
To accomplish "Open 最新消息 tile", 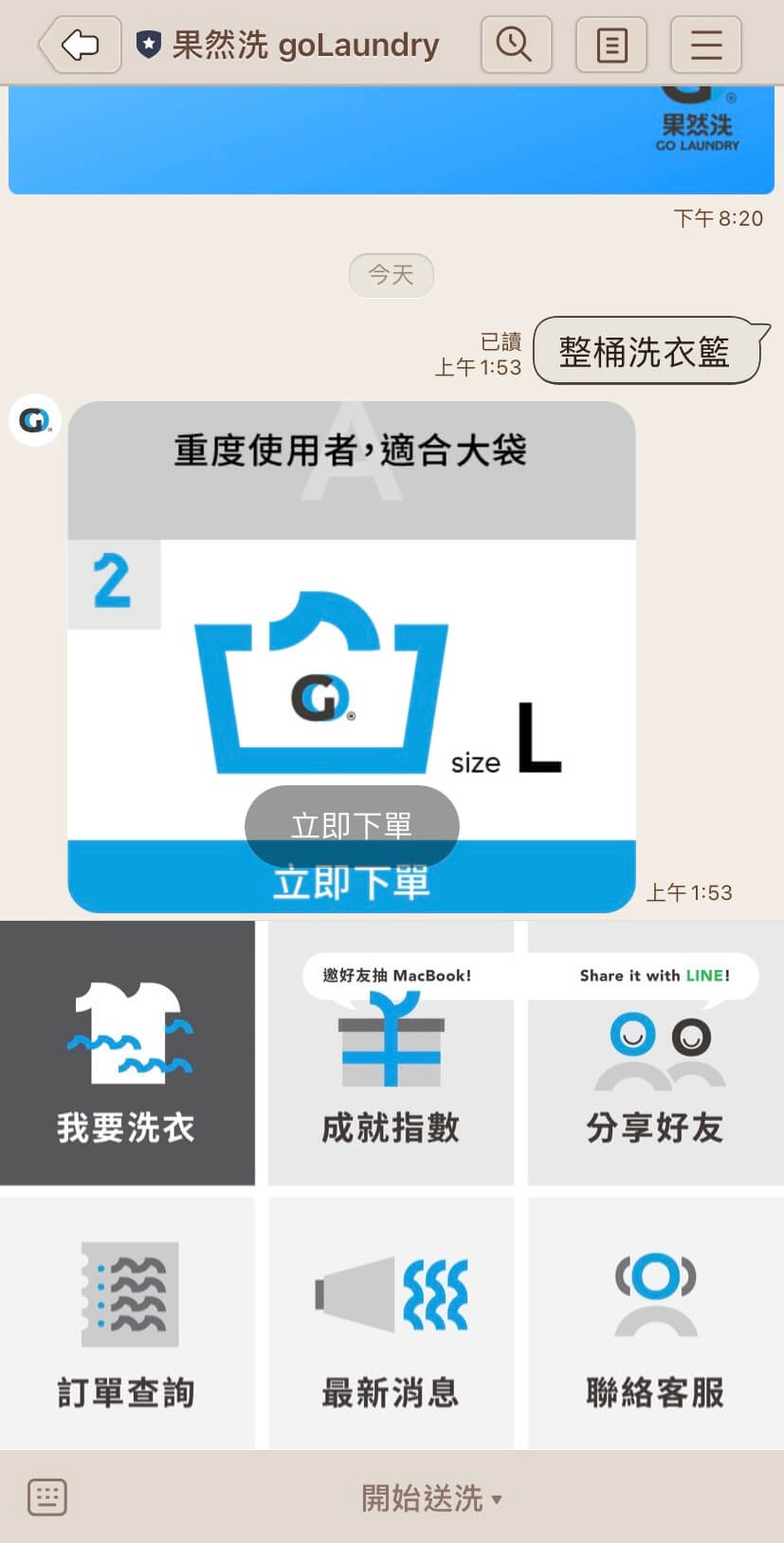I will 391,1323.
